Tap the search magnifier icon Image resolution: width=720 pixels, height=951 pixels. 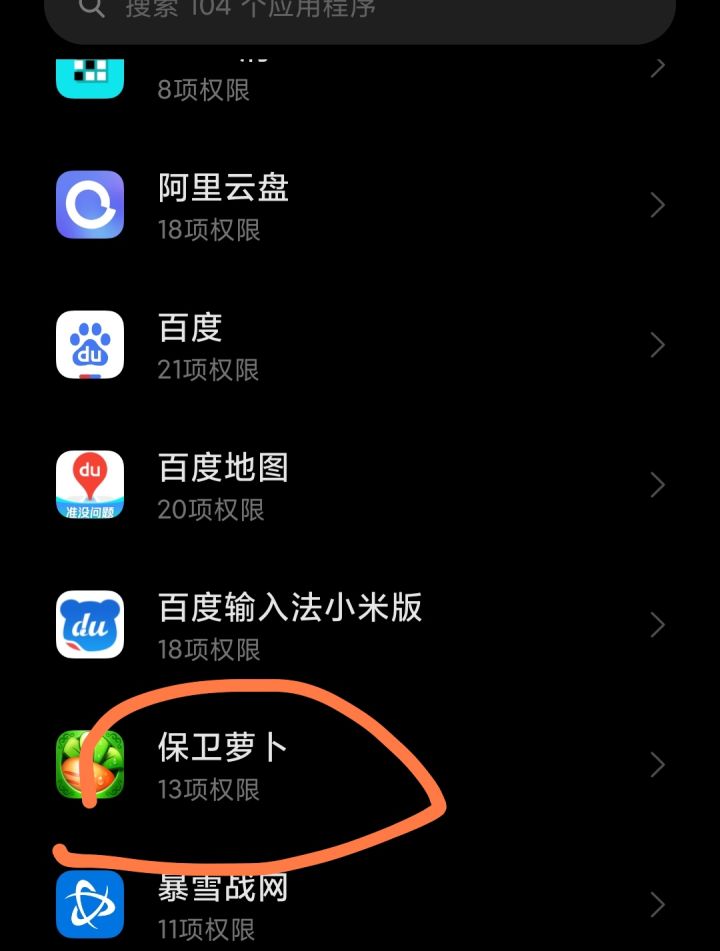click(x=91, y=8)
